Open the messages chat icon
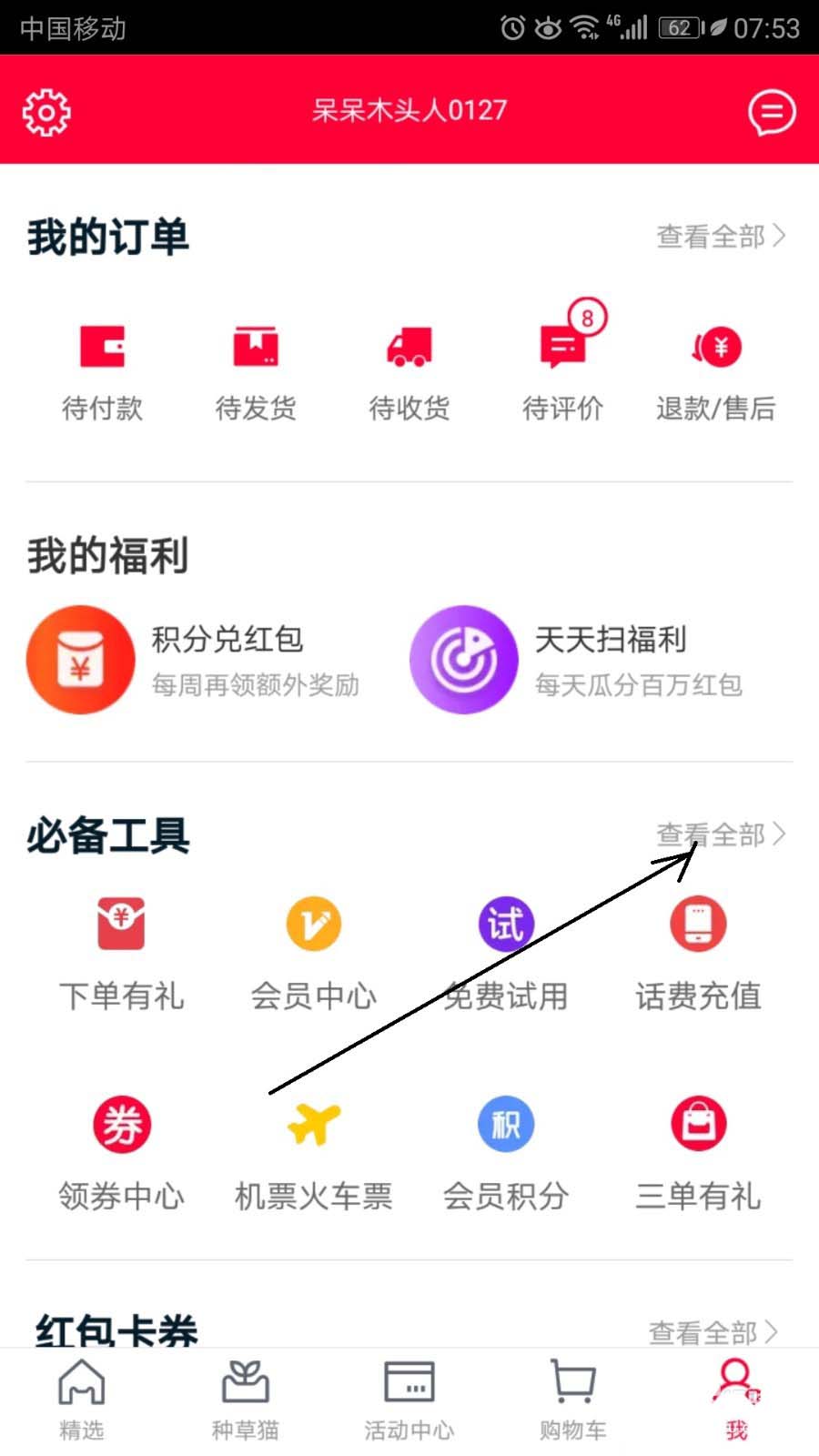The height and width of the screenshot is (1456, 819). pyautogui.click(x=772, y=113)
